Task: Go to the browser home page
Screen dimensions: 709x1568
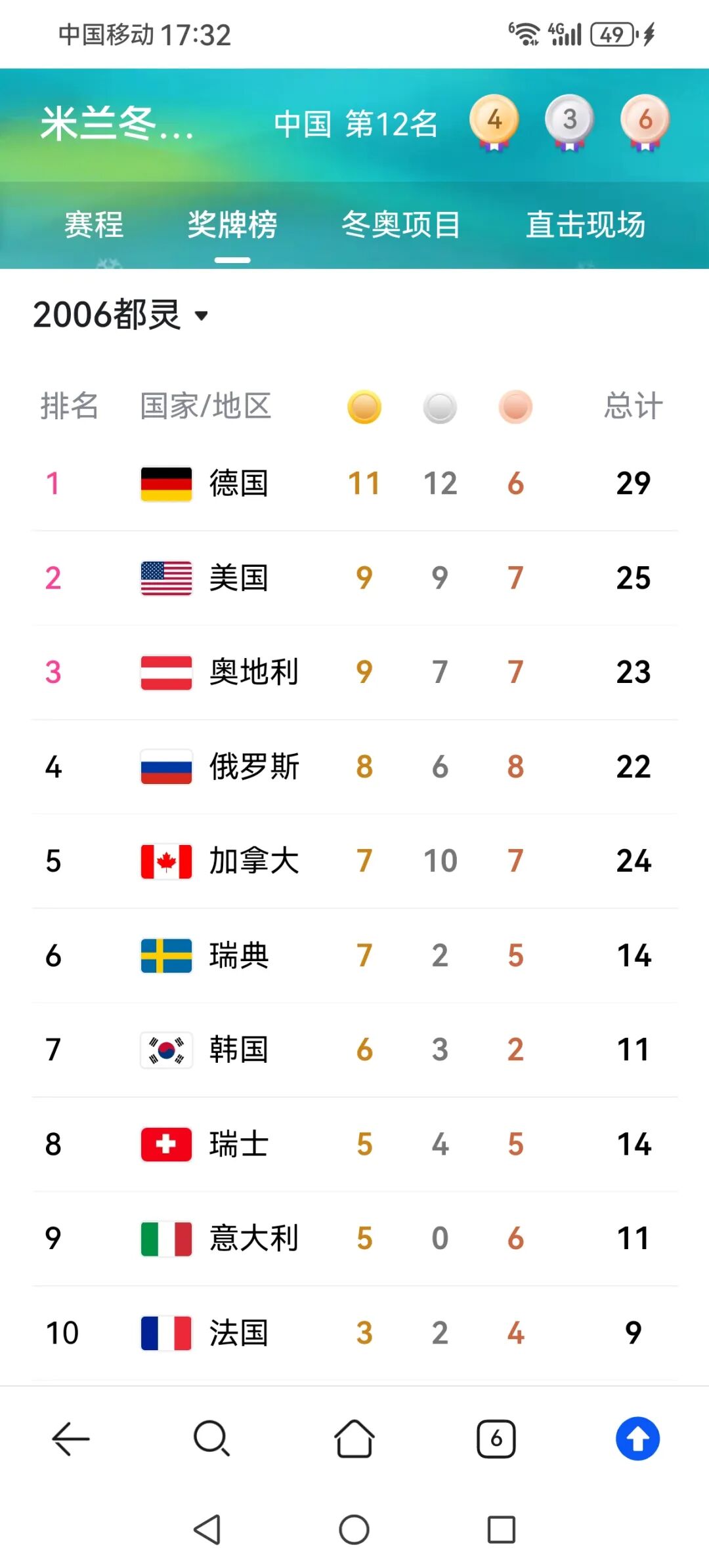Action: pyautogui.click(x=354, y=1439)
